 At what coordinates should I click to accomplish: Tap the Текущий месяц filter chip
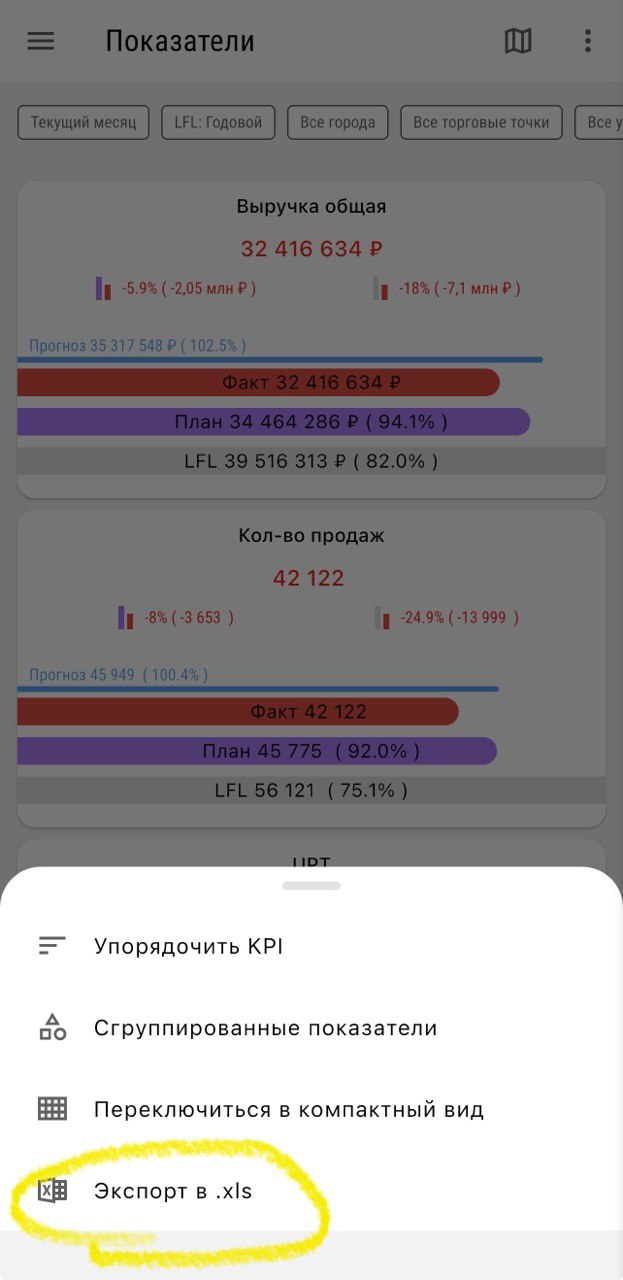tap(83, 123)
